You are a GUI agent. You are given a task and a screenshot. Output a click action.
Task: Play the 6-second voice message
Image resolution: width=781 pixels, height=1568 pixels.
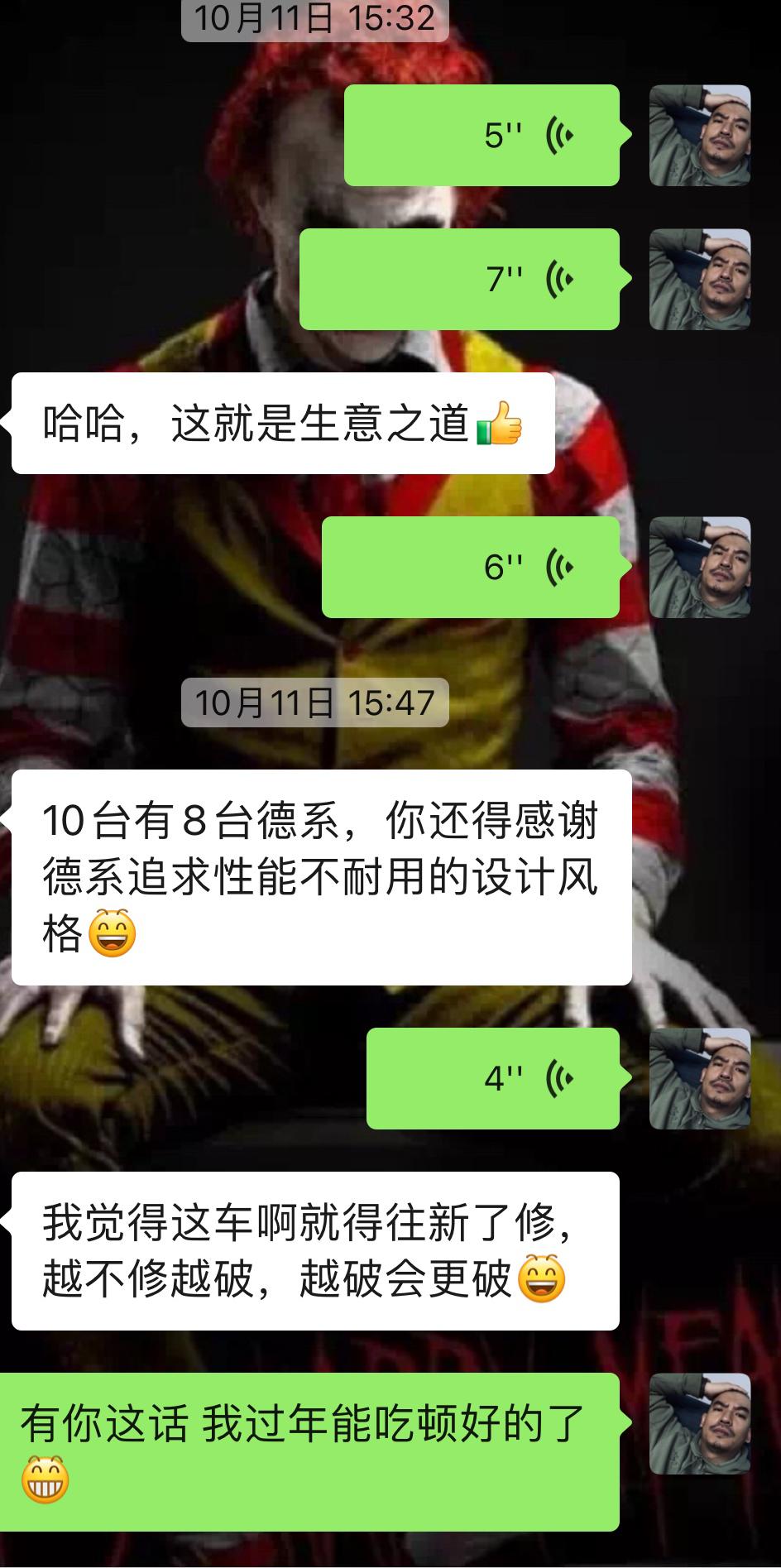(x=472, y=567)
